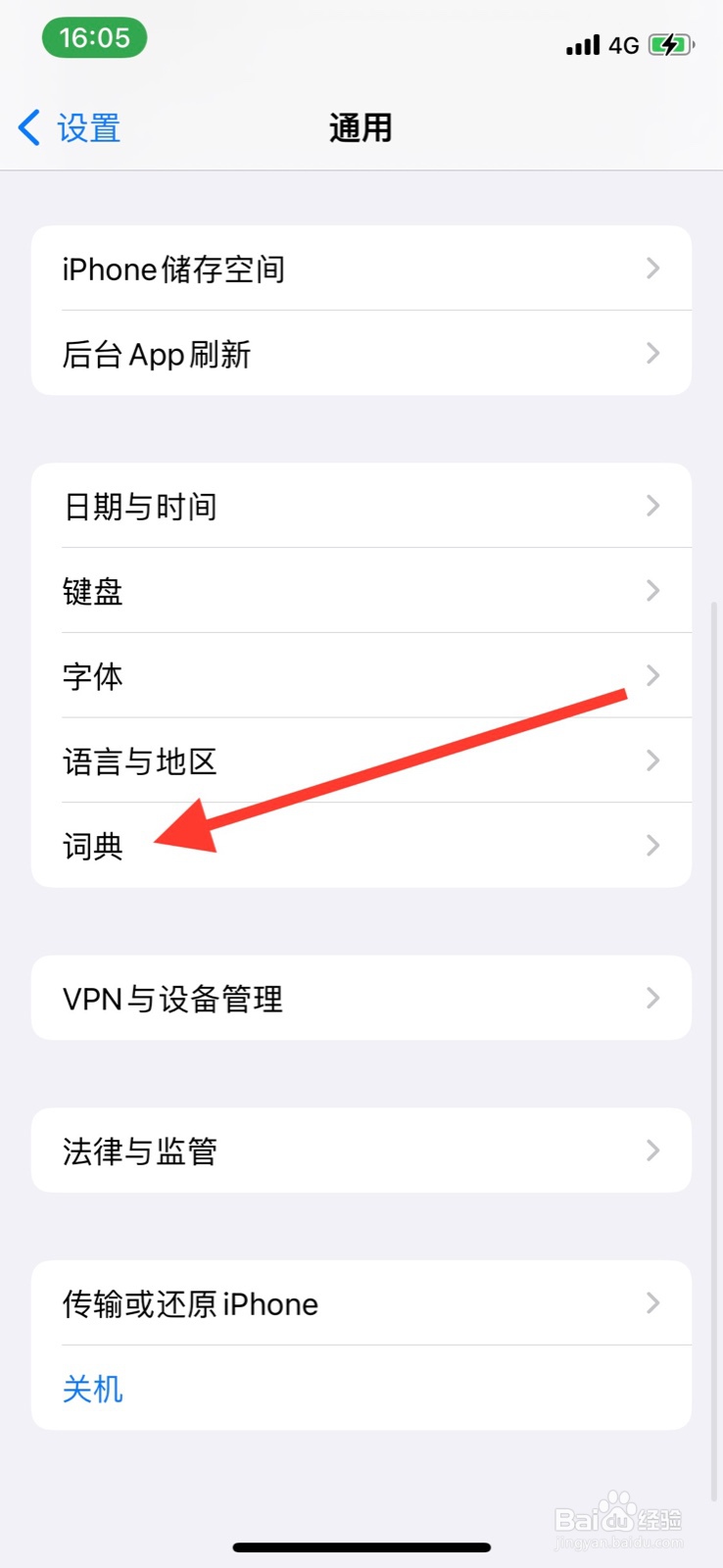Viewport: 723px width, 1568px height.
Task: Expand the 语言与地区 row chevron
Action: click(x=652, y=760)
